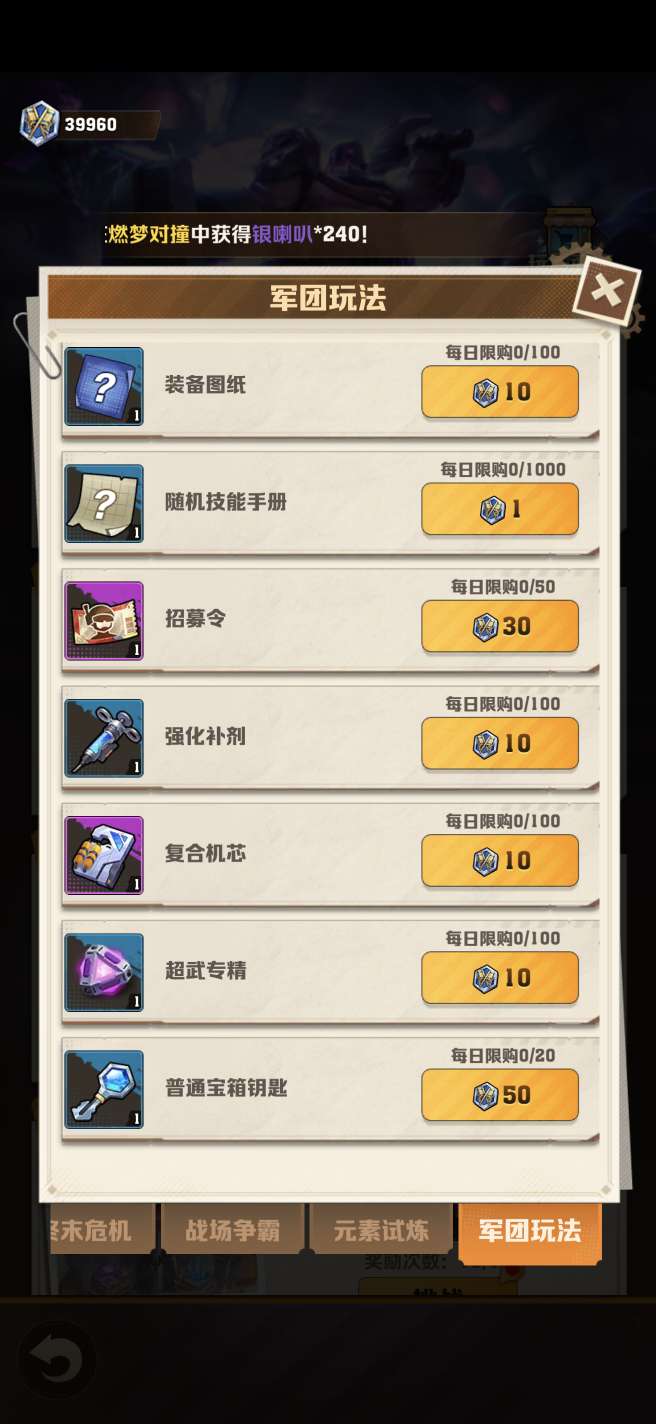View the 普通宝箱钥匙 item icon

tap(104, 1089)
